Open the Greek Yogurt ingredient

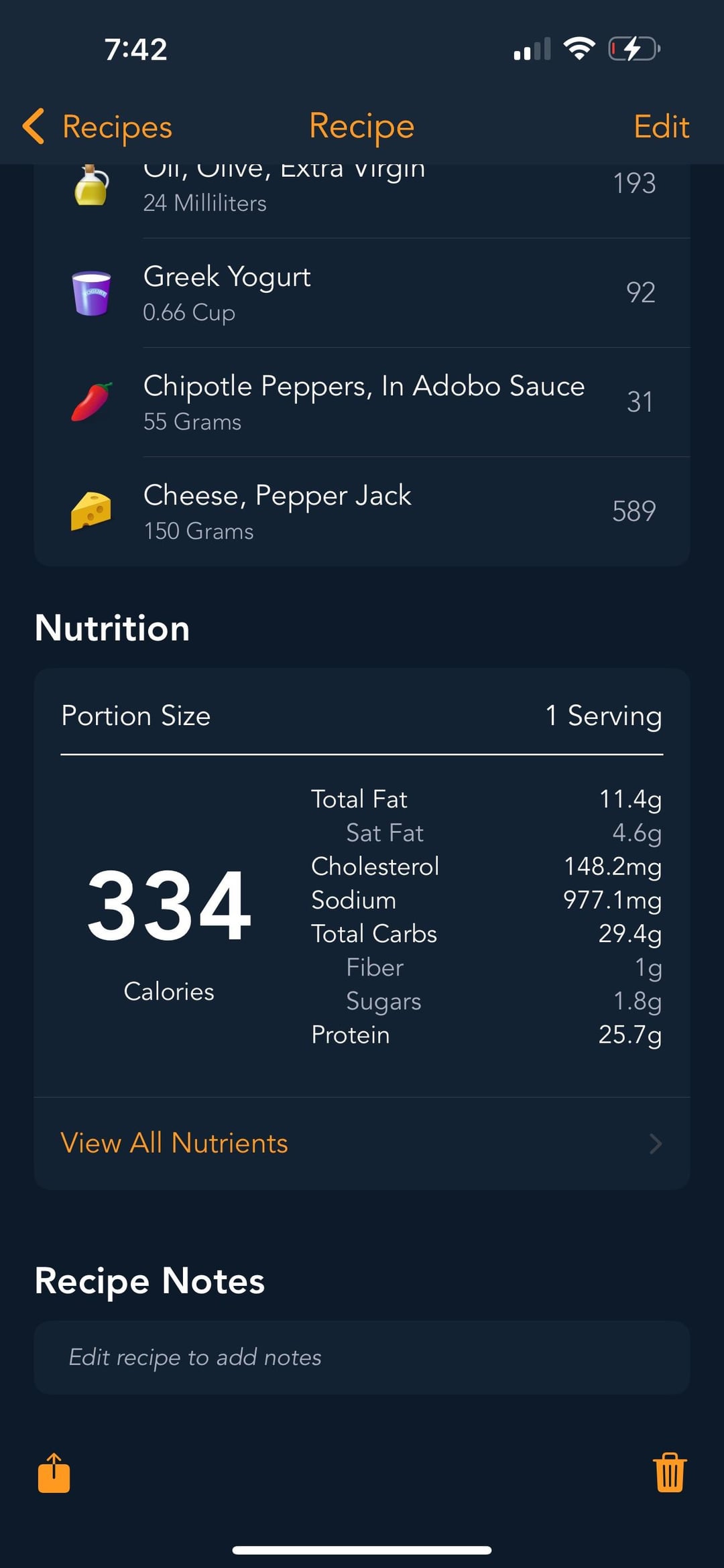click(362, 293)
